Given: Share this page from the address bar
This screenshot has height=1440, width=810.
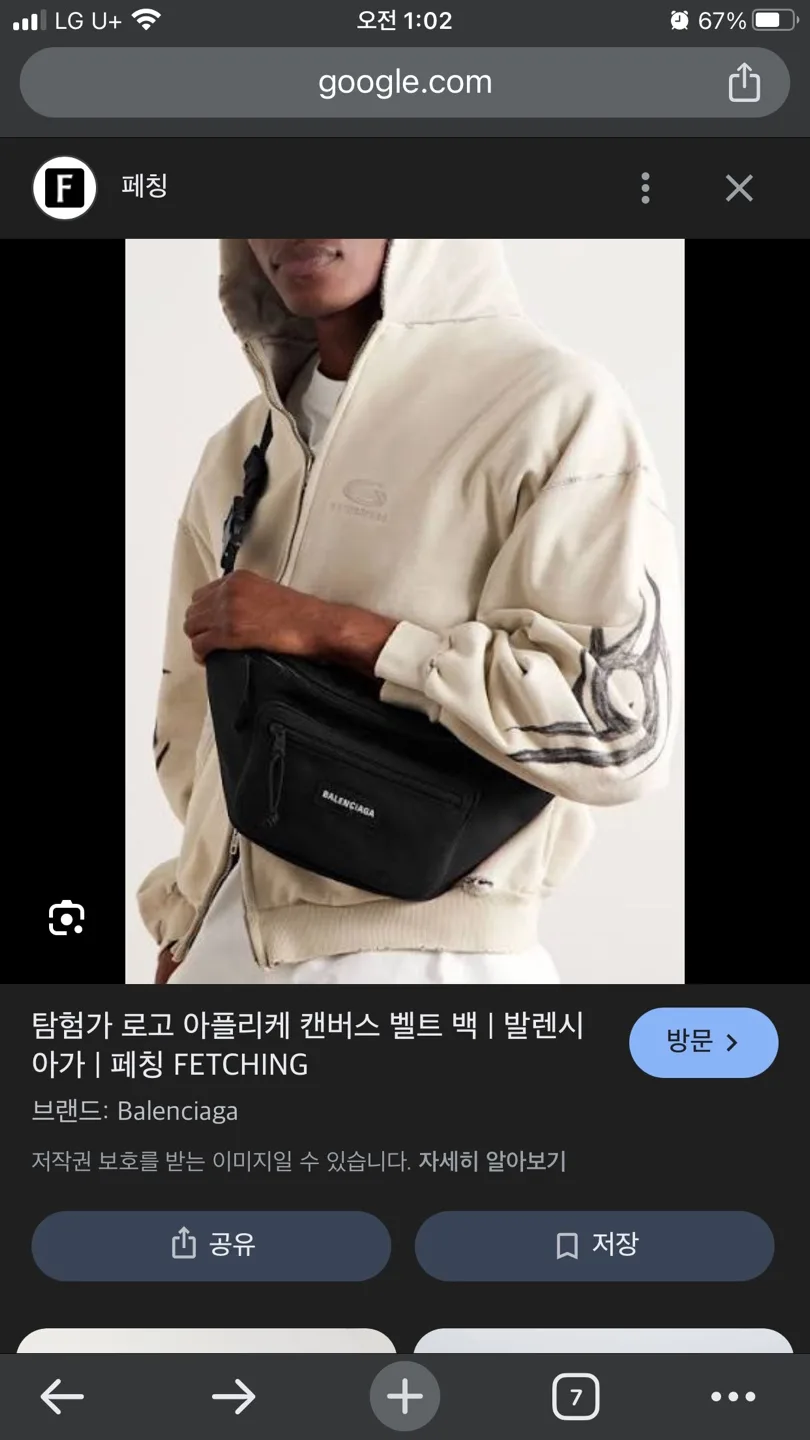Looking at the screenshot, I should 744,82.
